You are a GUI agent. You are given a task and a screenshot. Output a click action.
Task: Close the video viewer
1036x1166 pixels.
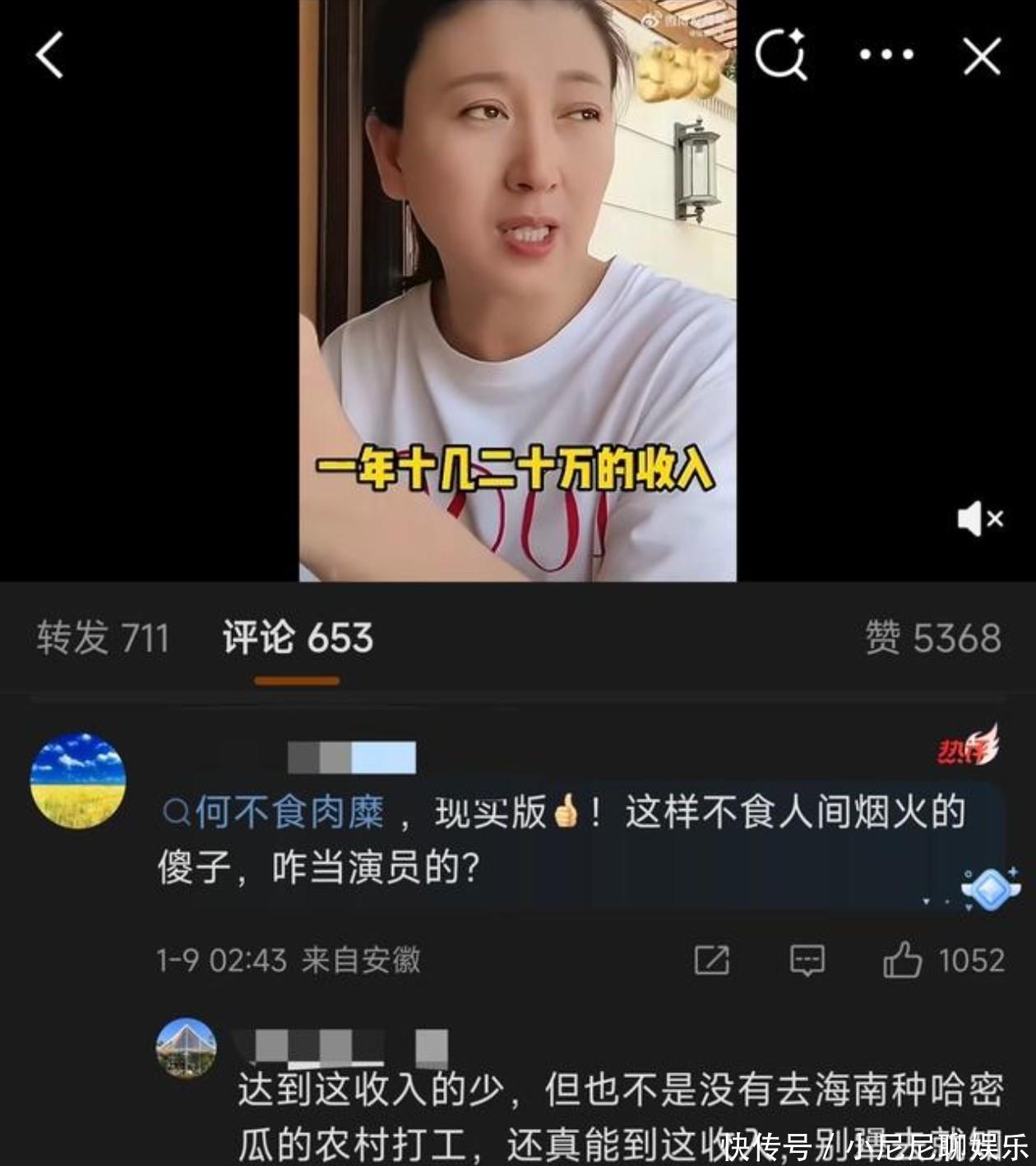(982, 57)
